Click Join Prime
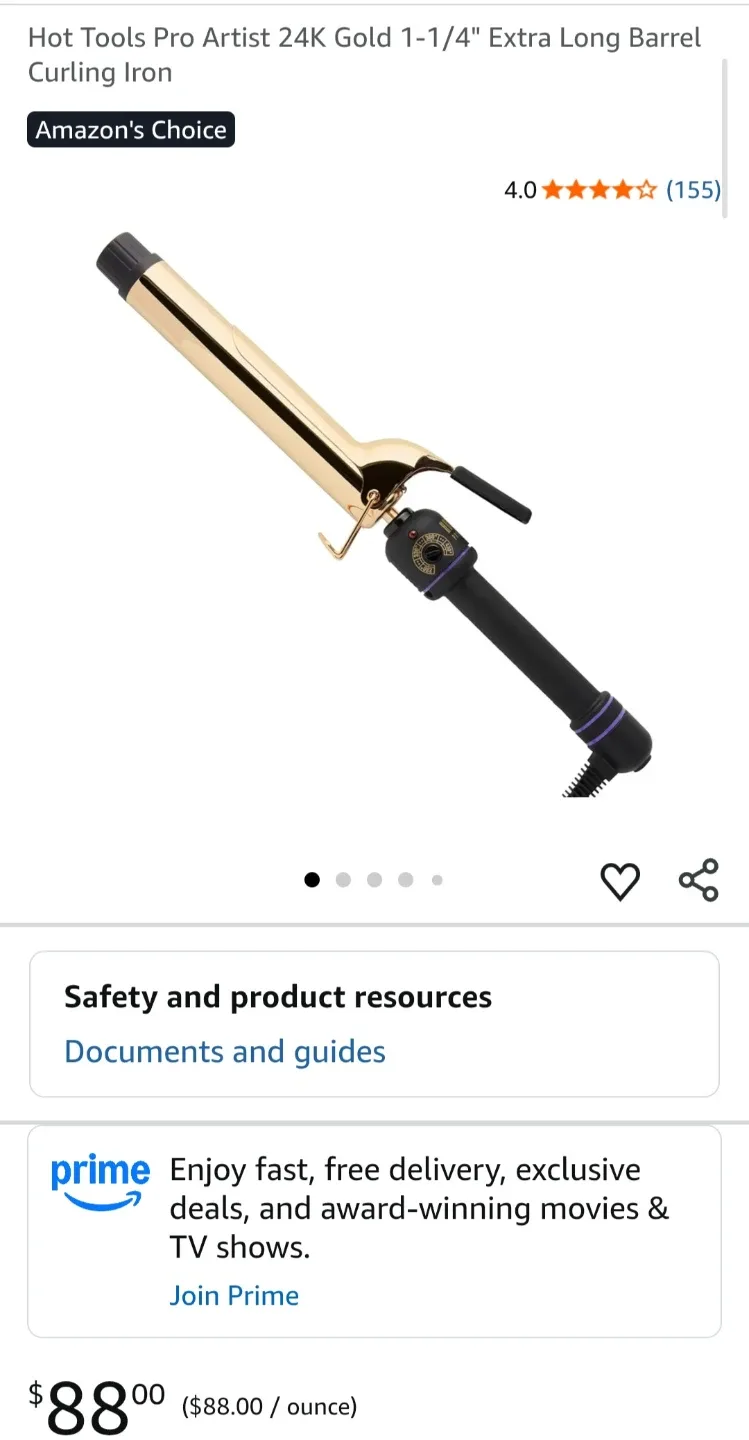749x1440 pixels. [234, 1295]
